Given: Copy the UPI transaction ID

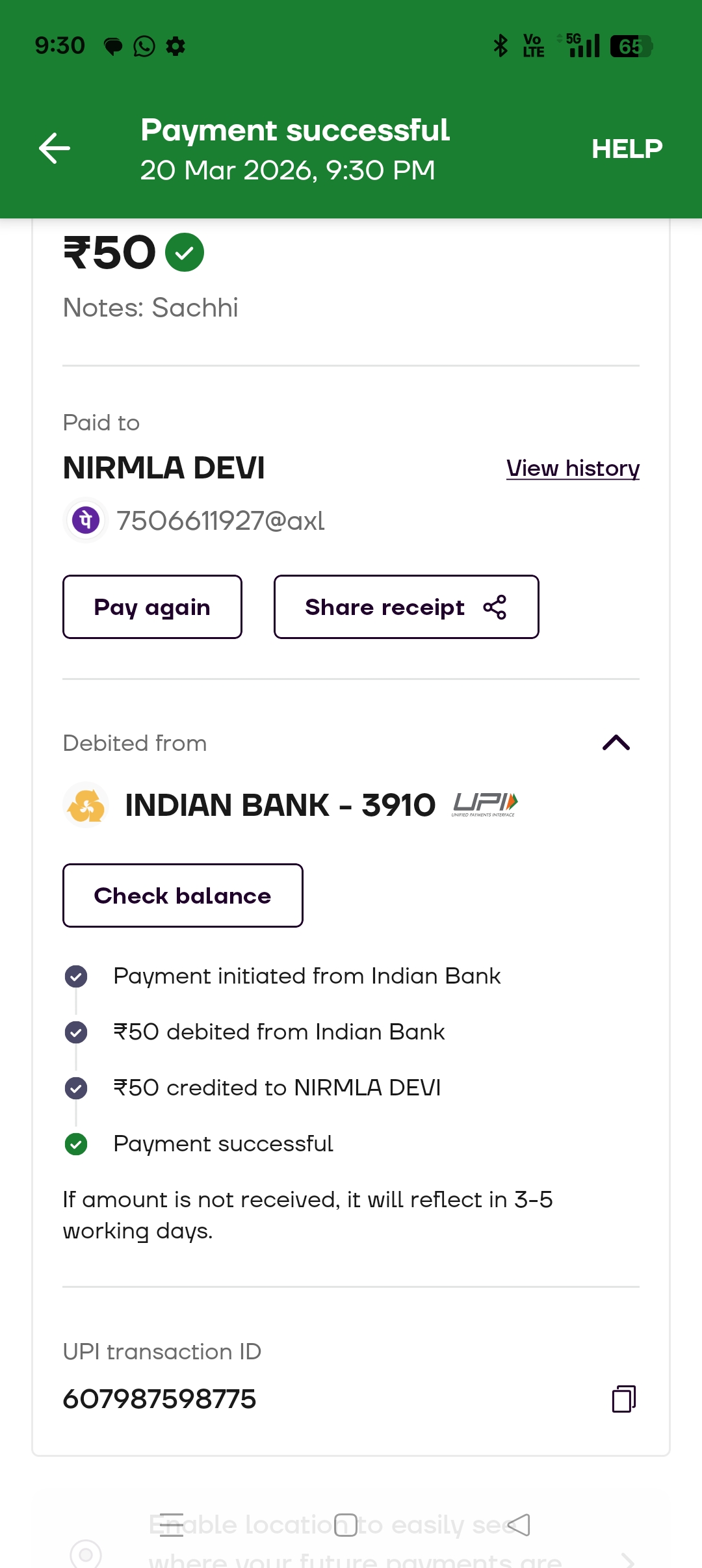Looking at the screenshot, I should click(x=623, y=1399).
